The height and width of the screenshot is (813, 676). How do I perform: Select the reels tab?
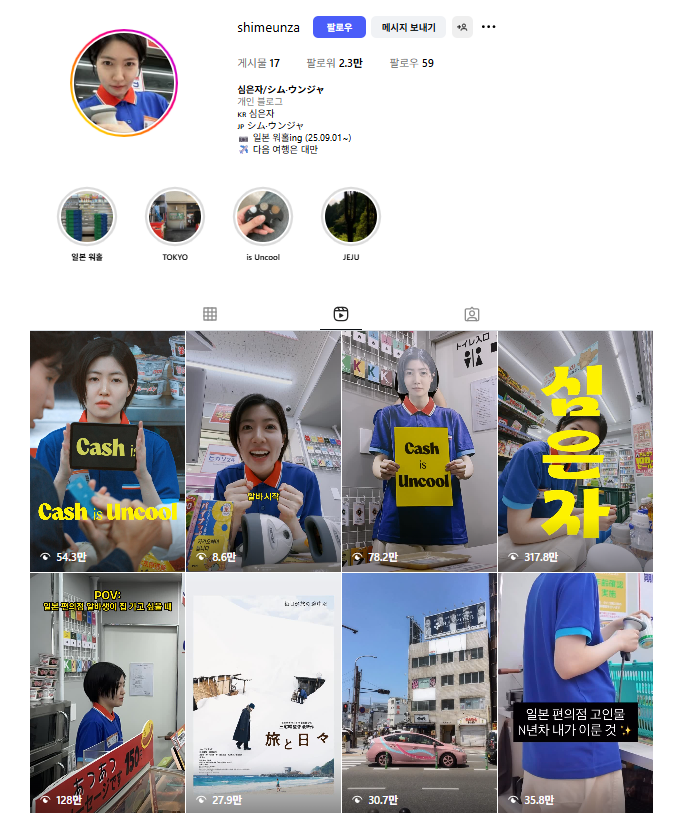click(x=341, y=314)
